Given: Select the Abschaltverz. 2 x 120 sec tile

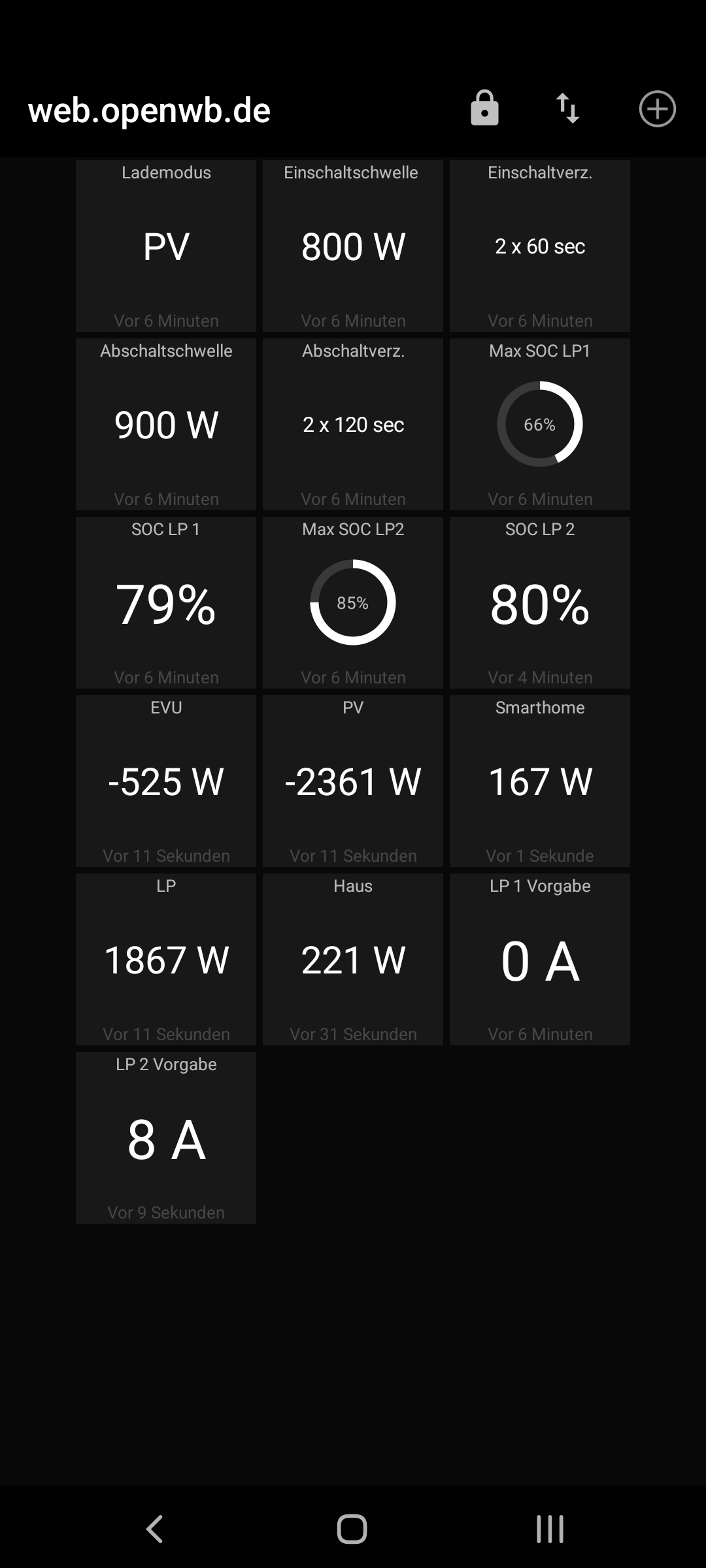Looking at the screenshot, I should coord(353,425).
